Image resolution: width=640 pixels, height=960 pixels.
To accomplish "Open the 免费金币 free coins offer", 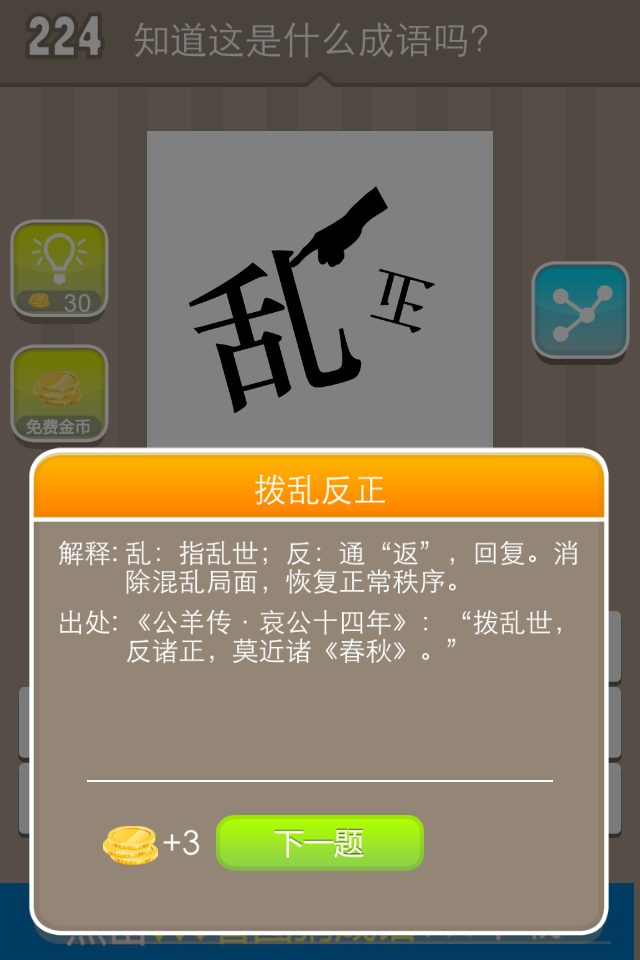I will (x=59, y=394).
